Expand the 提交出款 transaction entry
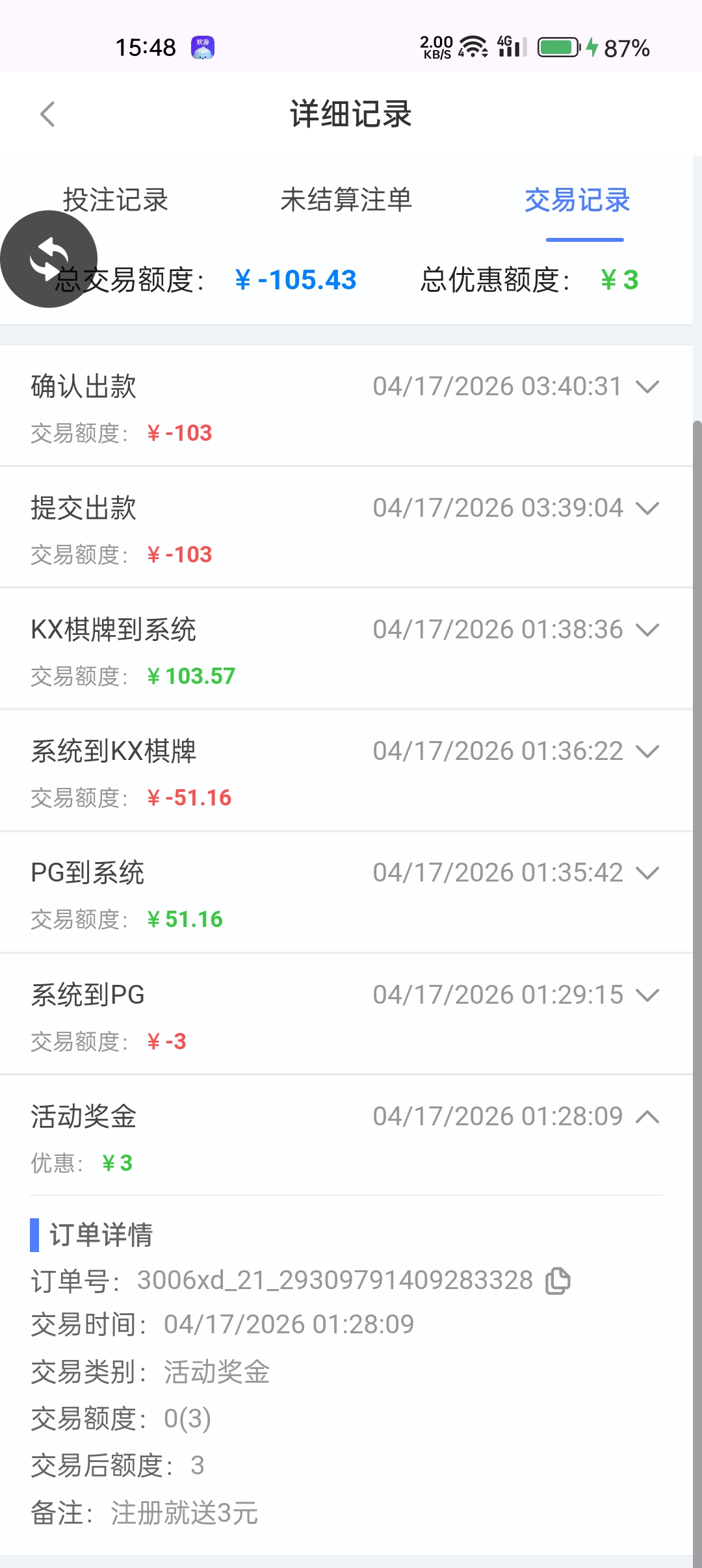Viewport: 702px width, 1568px height. pyautogui.click(x=647, y=508)
